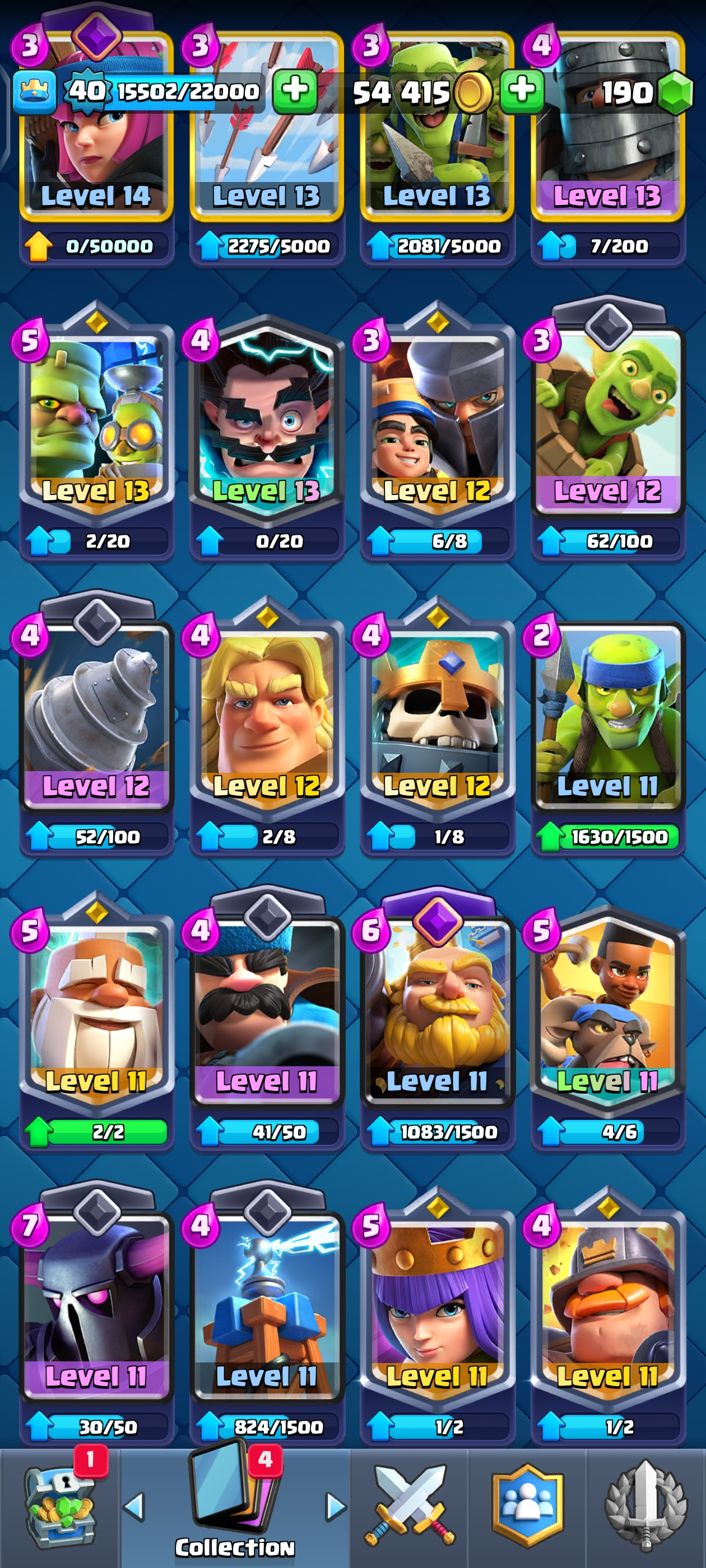Tap the blue crown King Level icon

coord(34,91)
